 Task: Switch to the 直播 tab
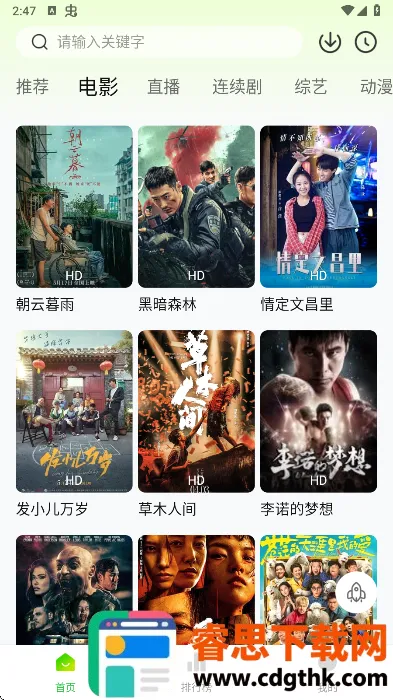pyautogui.click(x=163, y=87)
